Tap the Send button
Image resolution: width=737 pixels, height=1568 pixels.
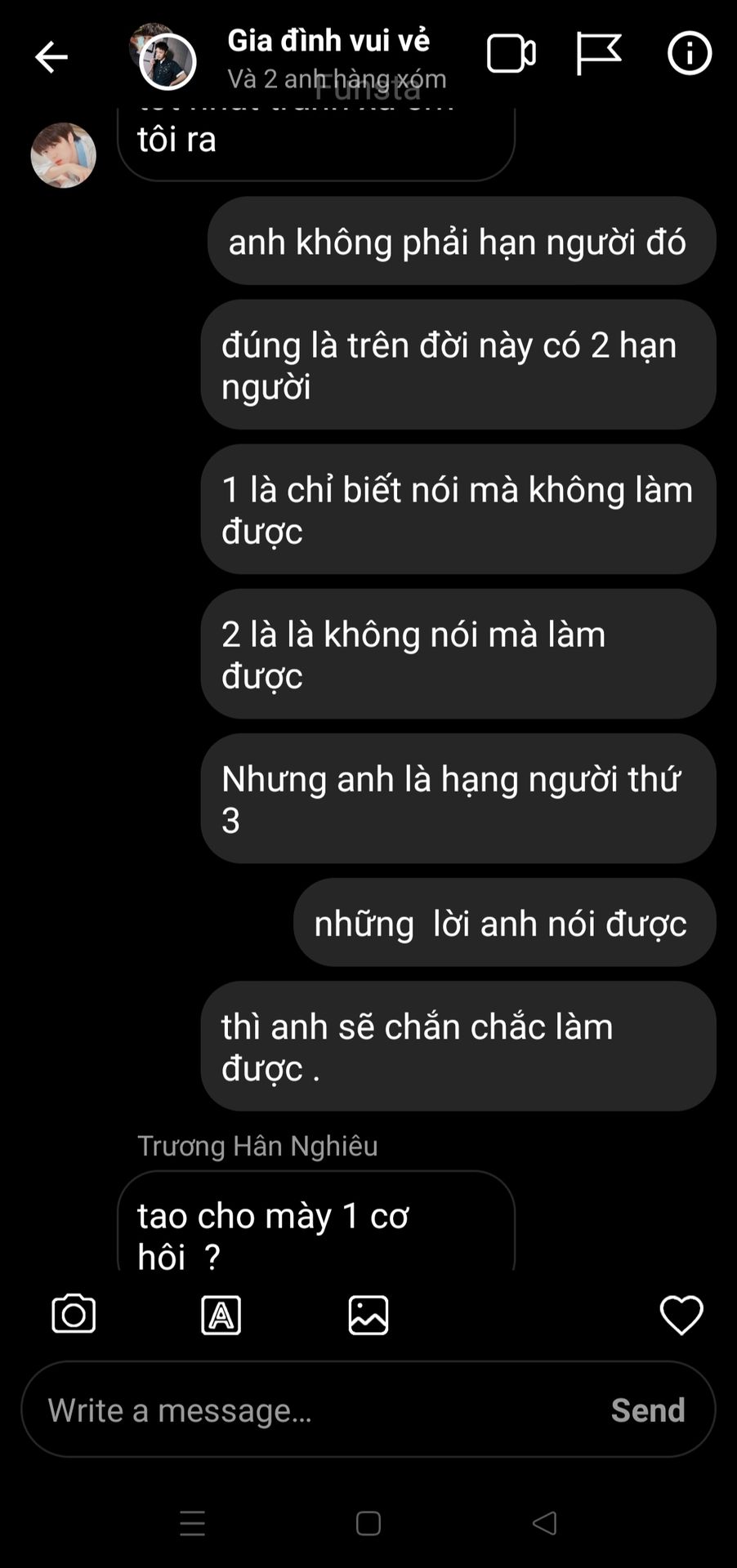pyautogui.click(x=647, y=1410)
